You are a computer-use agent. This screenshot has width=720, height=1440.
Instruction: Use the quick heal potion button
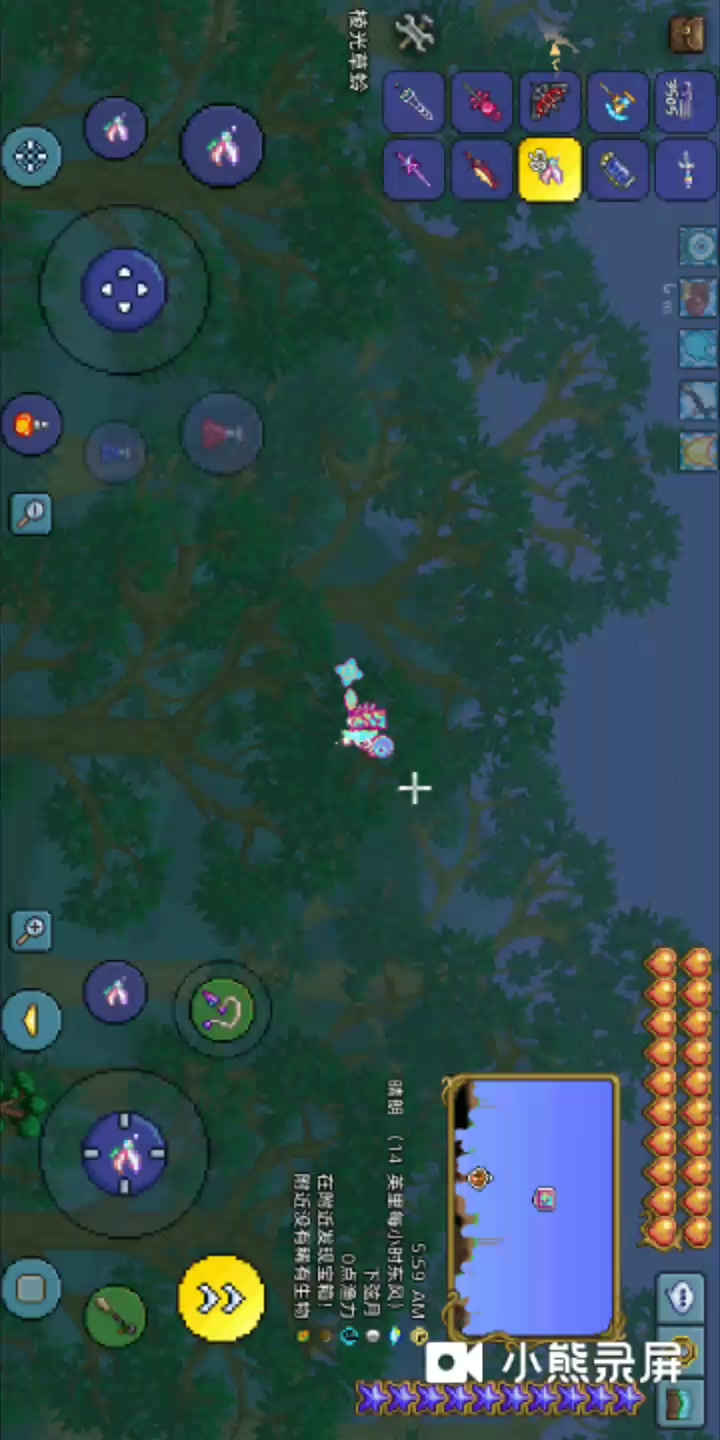coord(221,433)
